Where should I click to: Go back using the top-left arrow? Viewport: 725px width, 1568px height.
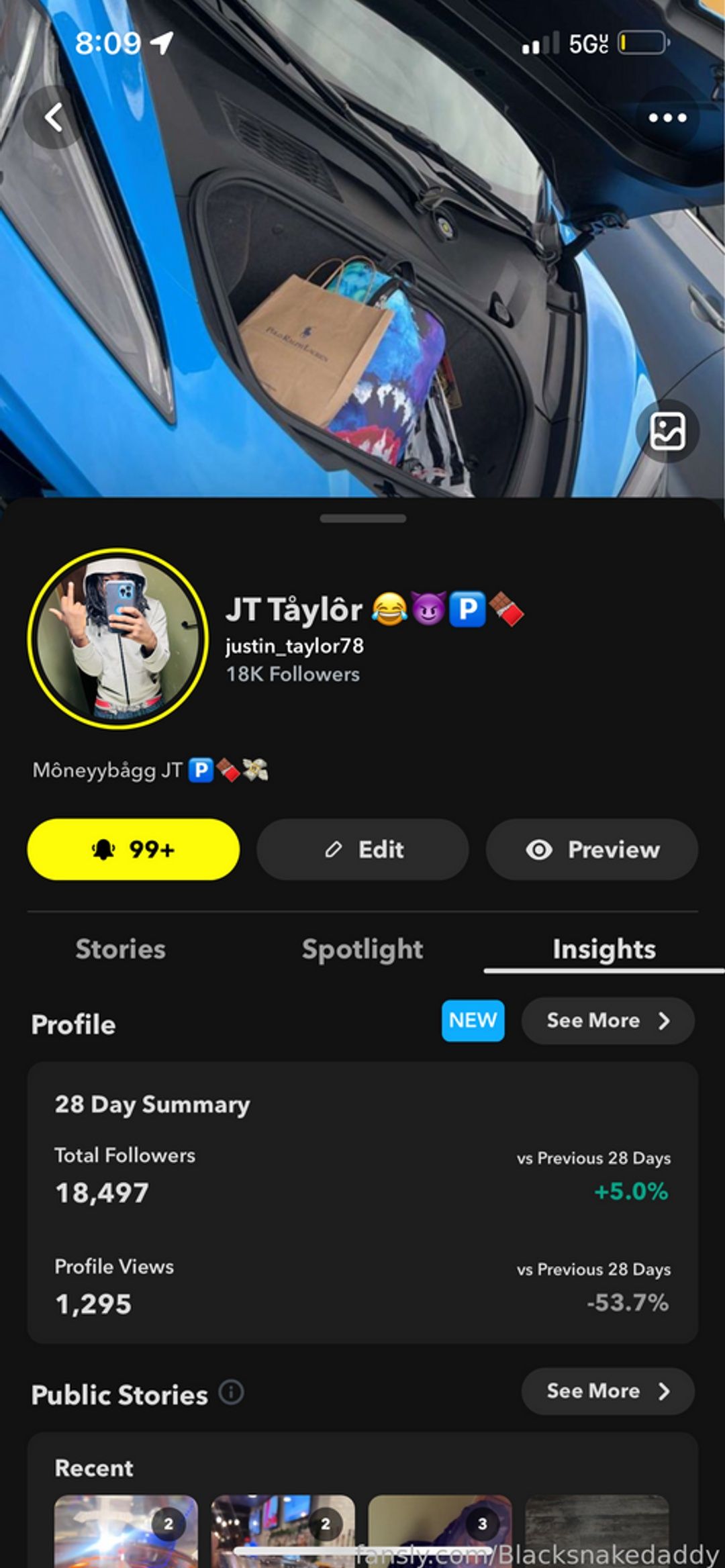click(x=54, y=117)
